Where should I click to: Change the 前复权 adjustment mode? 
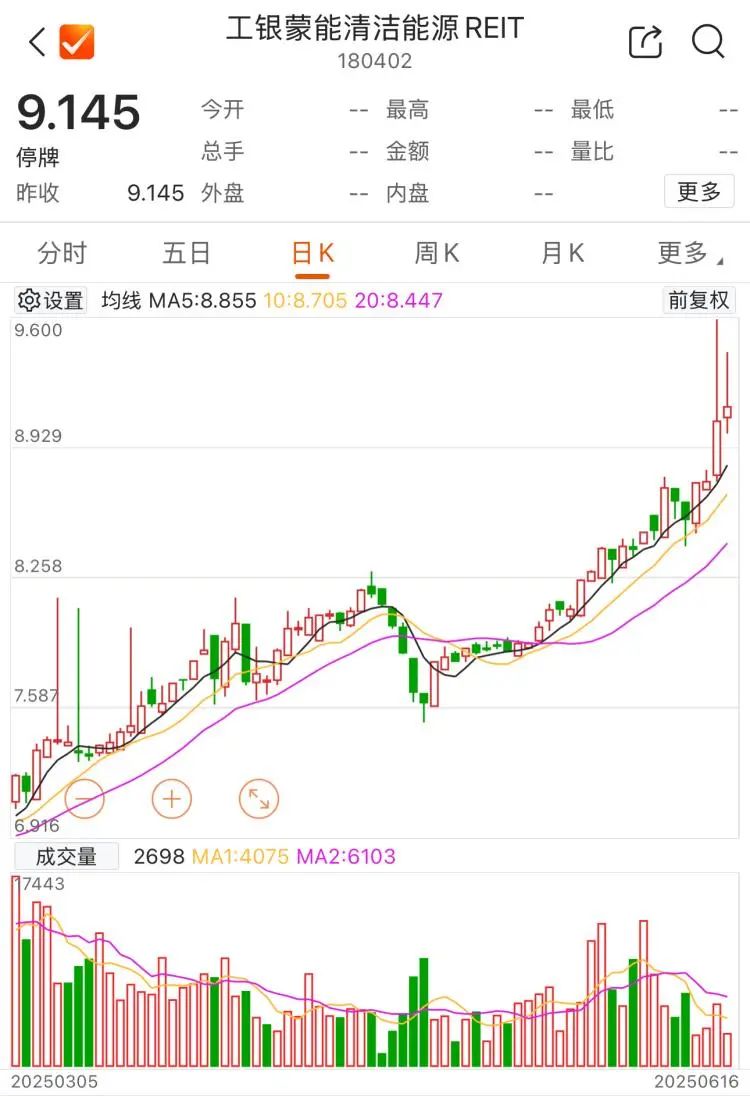tap(699, 300)
